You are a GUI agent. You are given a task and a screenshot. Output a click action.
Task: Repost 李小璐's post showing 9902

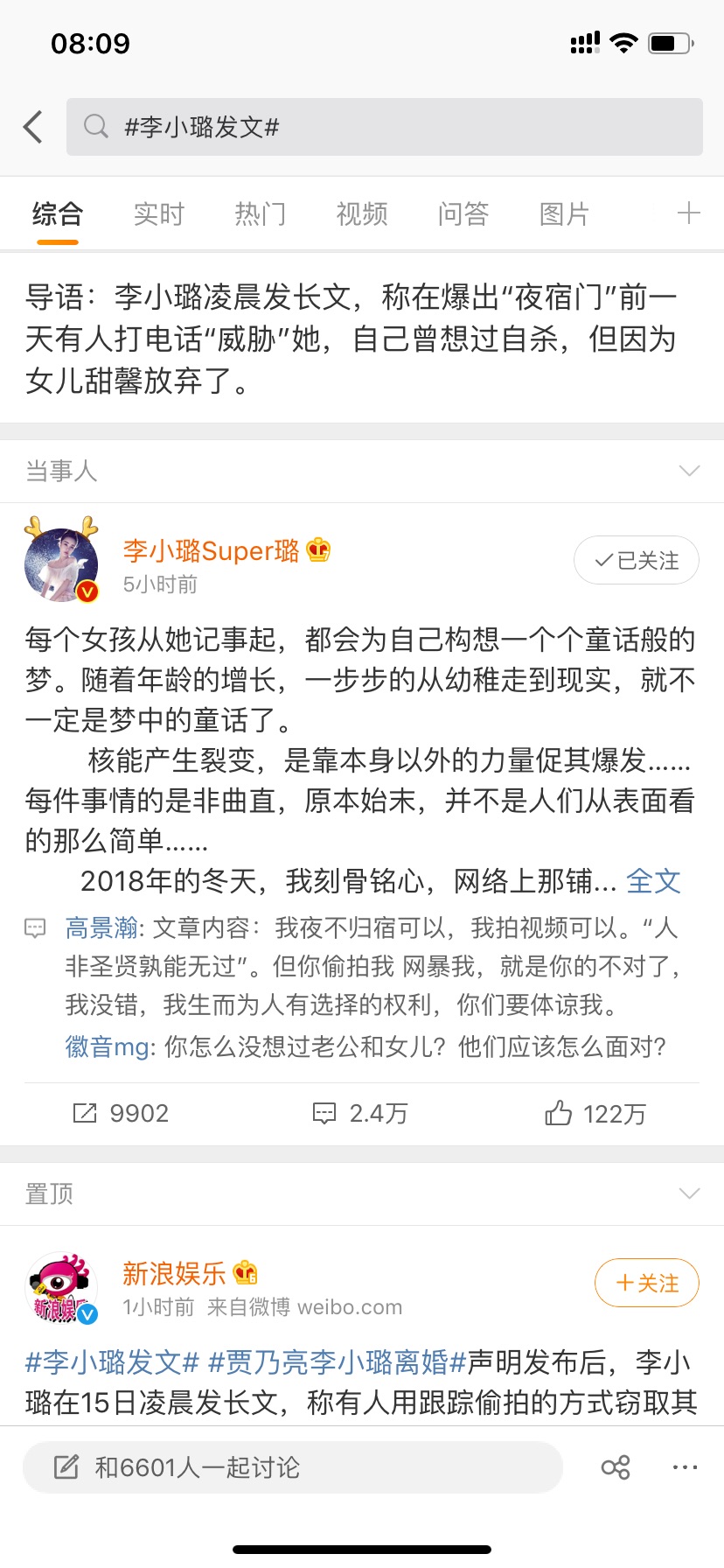tap(121, 1113)
